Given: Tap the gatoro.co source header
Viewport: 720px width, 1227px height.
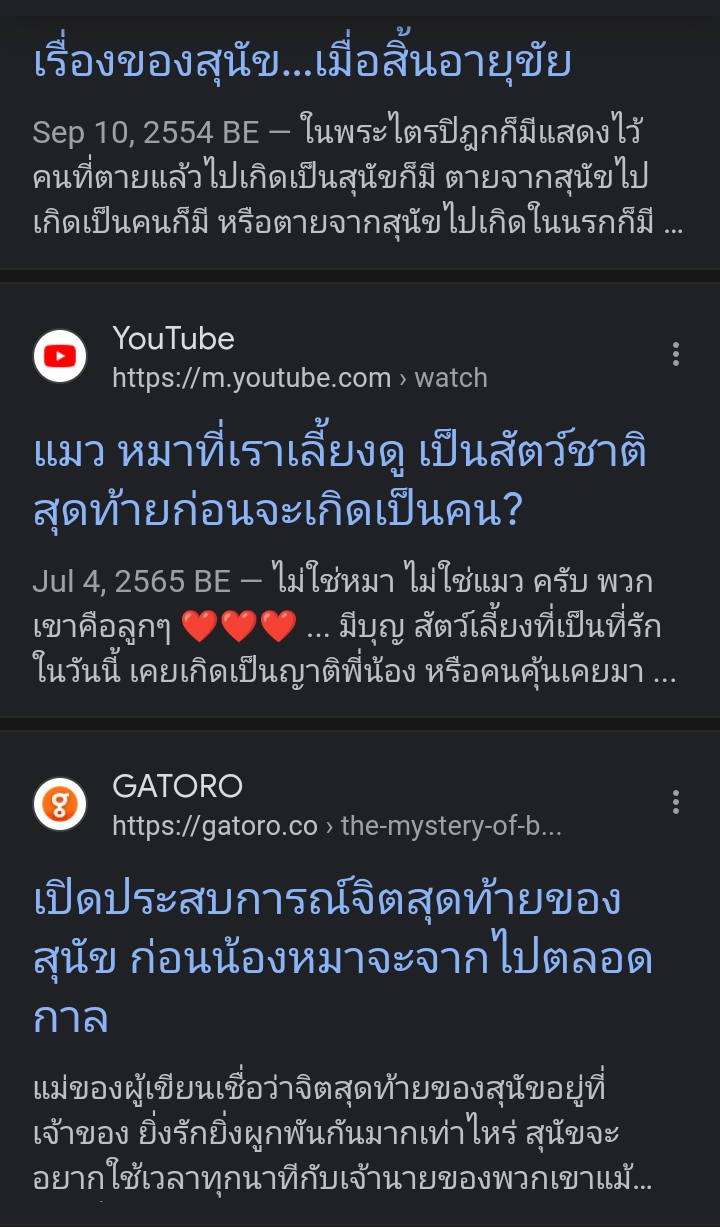Looking at the screenshot, I should point(297,805).
